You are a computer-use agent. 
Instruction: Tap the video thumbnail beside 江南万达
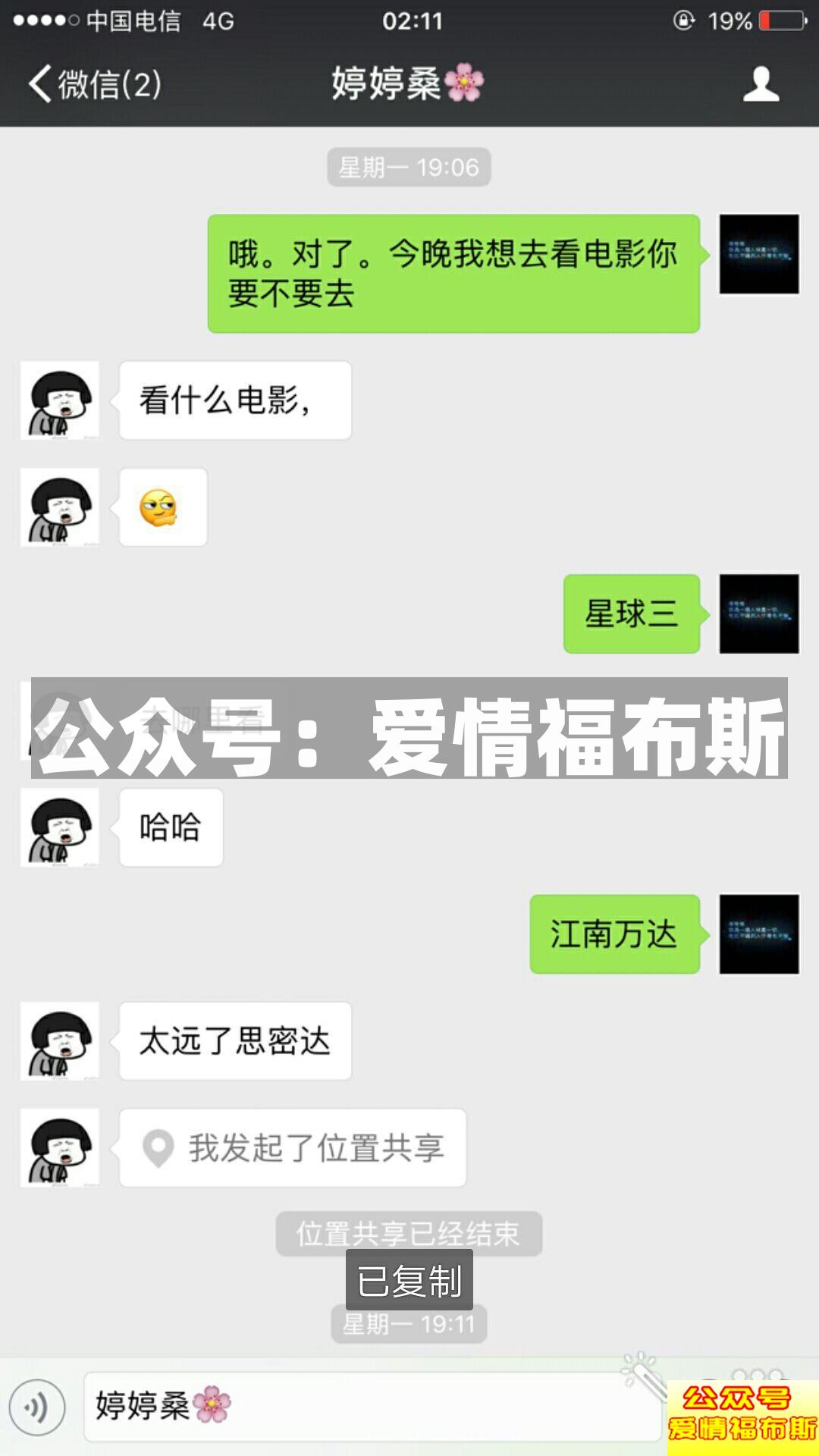click(x=760, y=935)
